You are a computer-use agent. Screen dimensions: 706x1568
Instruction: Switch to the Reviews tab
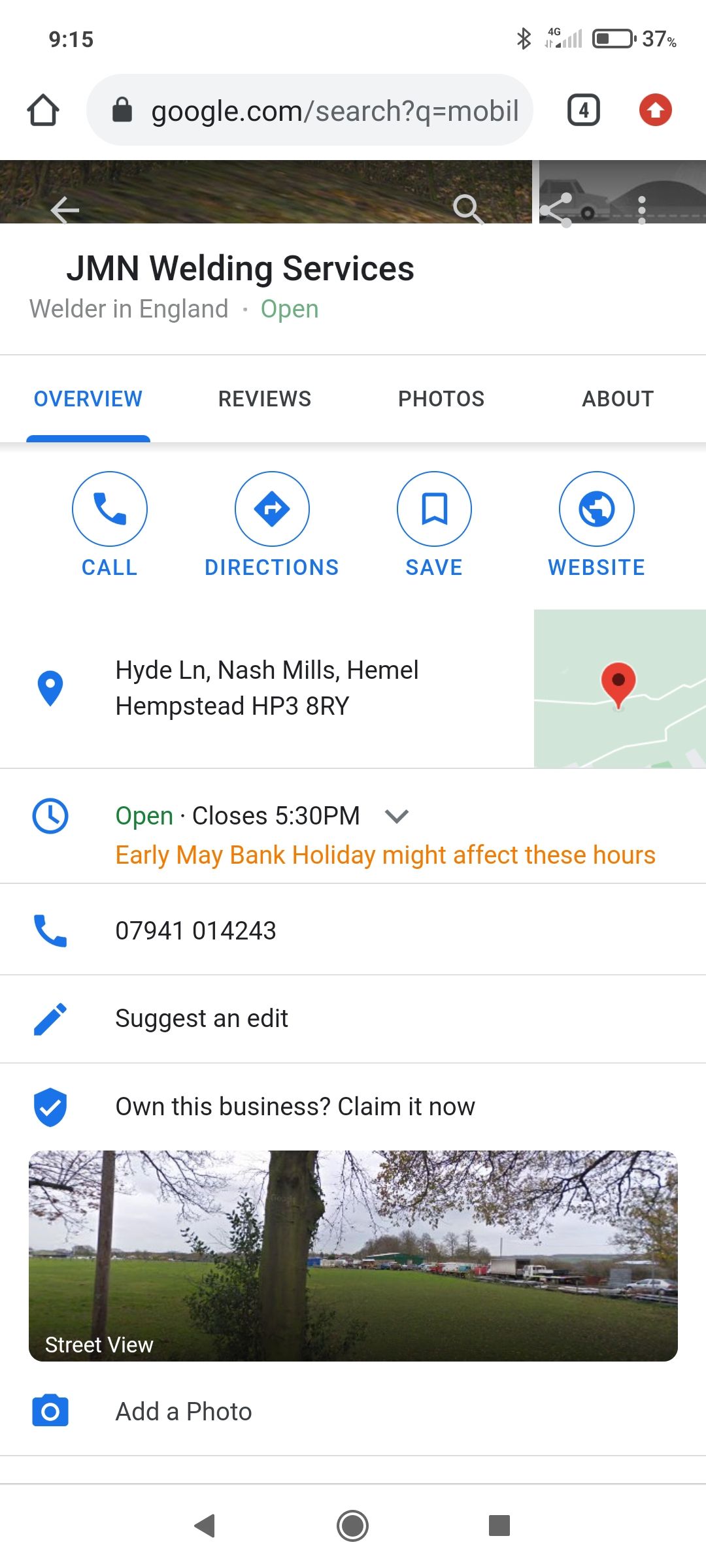[265, 399]
